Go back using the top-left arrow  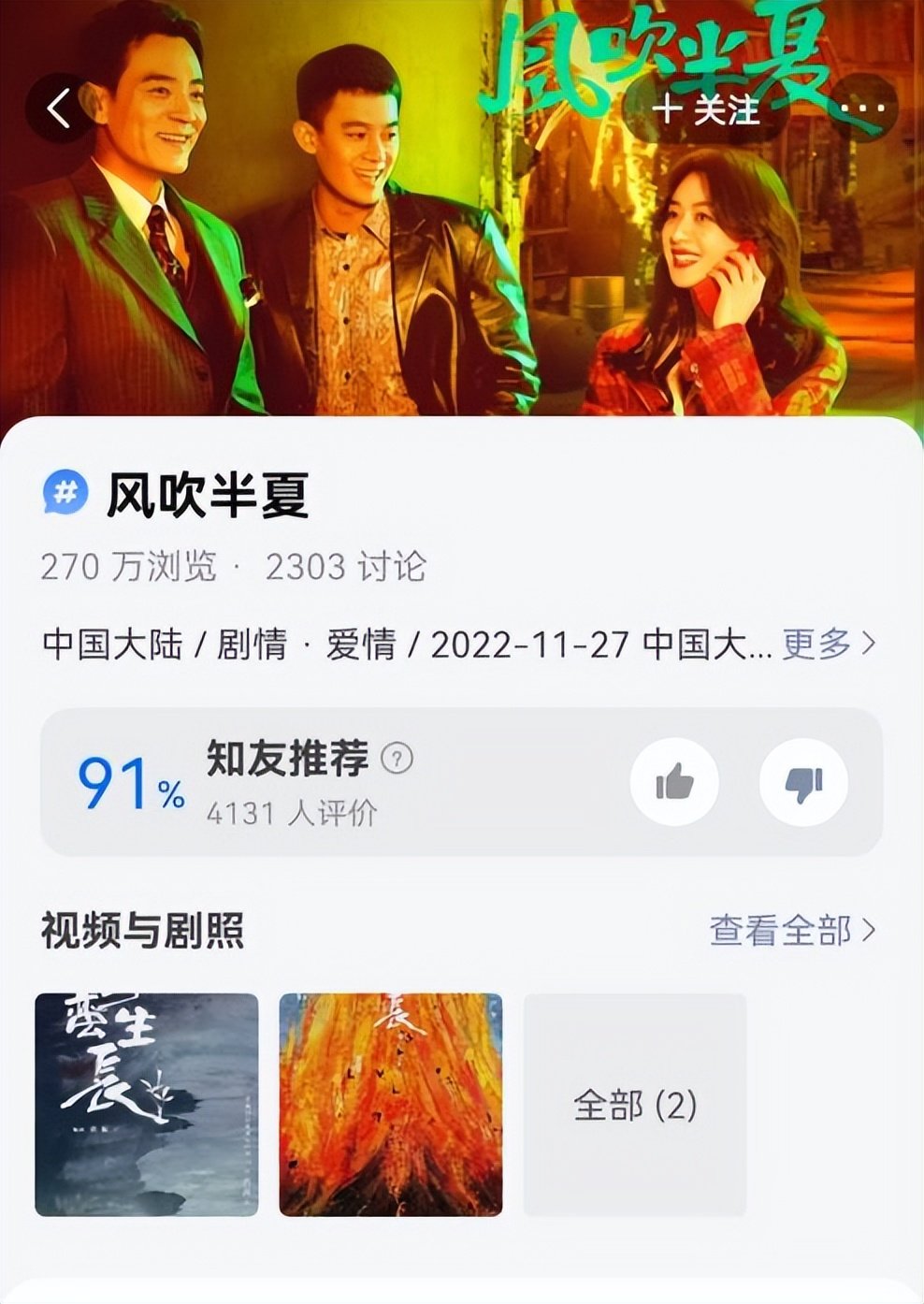[x=59, y=109]
